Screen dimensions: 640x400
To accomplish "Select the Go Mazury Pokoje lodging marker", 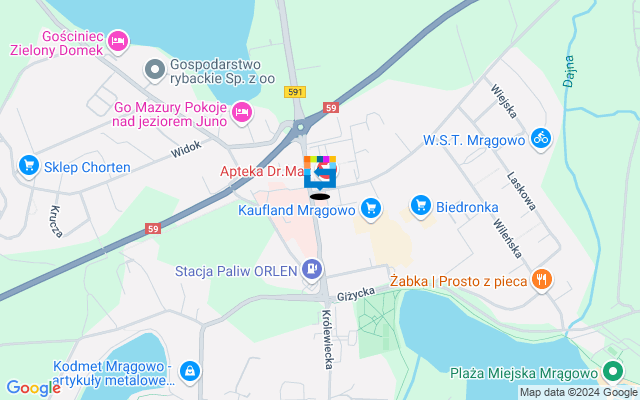I will (241, 113).
